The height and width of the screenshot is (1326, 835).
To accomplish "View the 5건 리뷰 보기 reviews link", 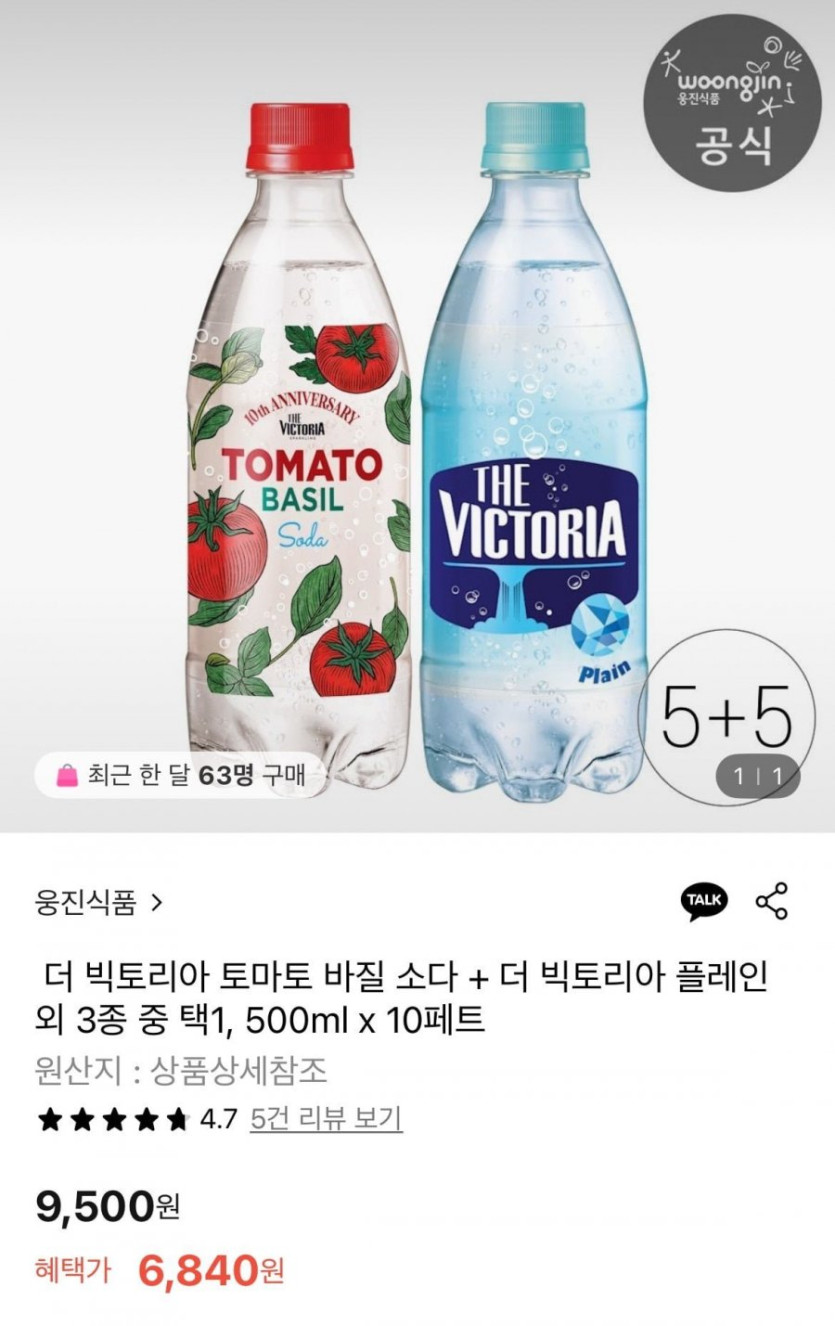I will point(327,1118).
